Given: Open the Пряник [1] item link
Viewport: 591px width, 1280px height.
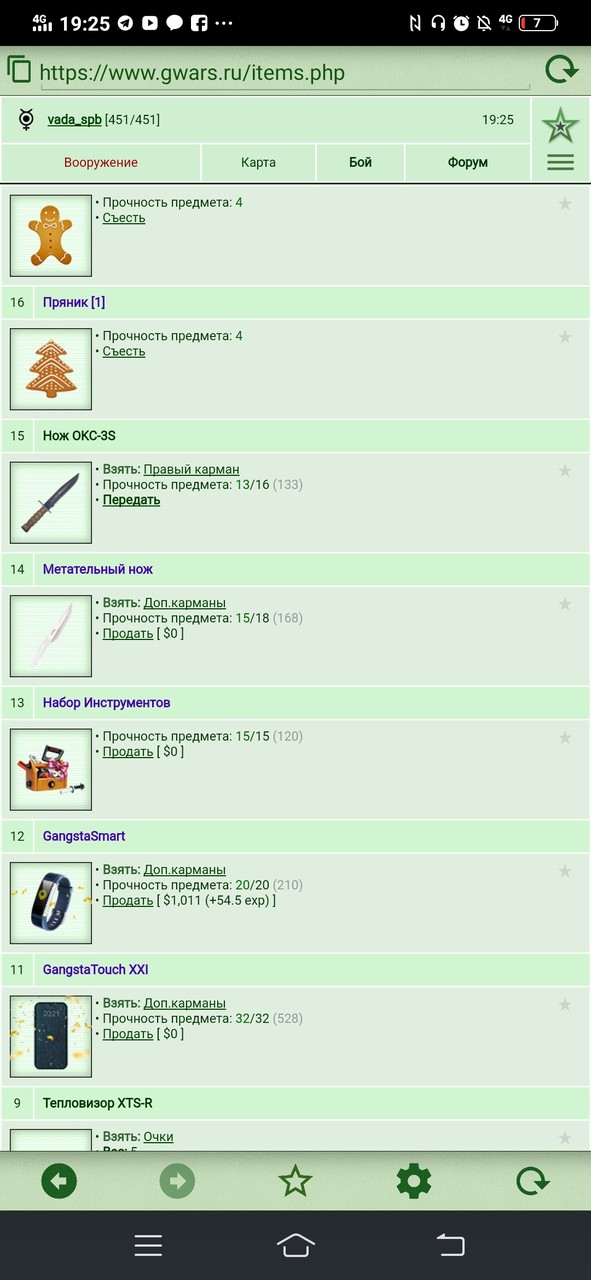Looking at the screenshot, I should click(74, 302).
